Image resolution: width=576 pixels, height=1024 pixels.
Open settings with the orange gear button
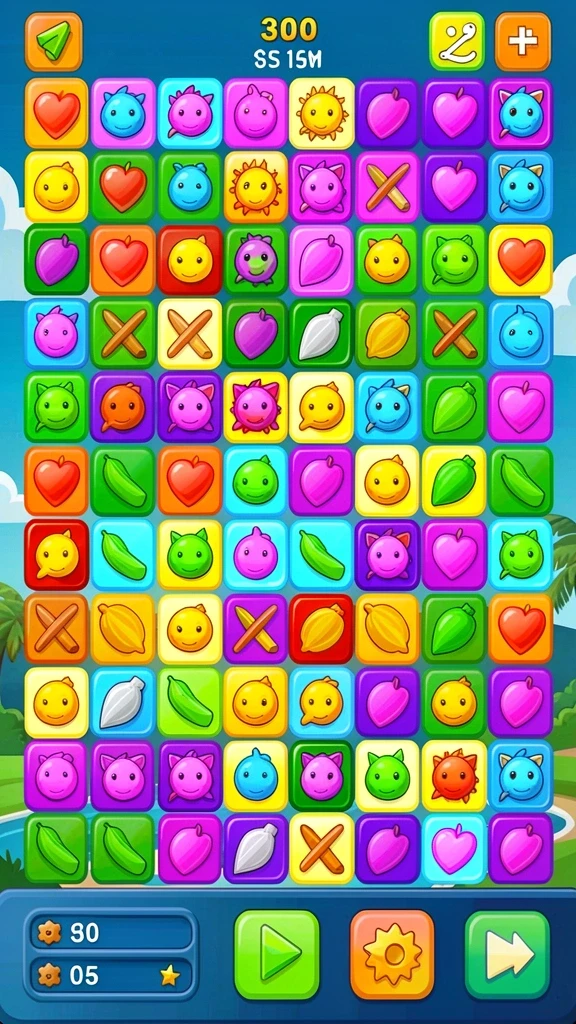pos(392,954)
